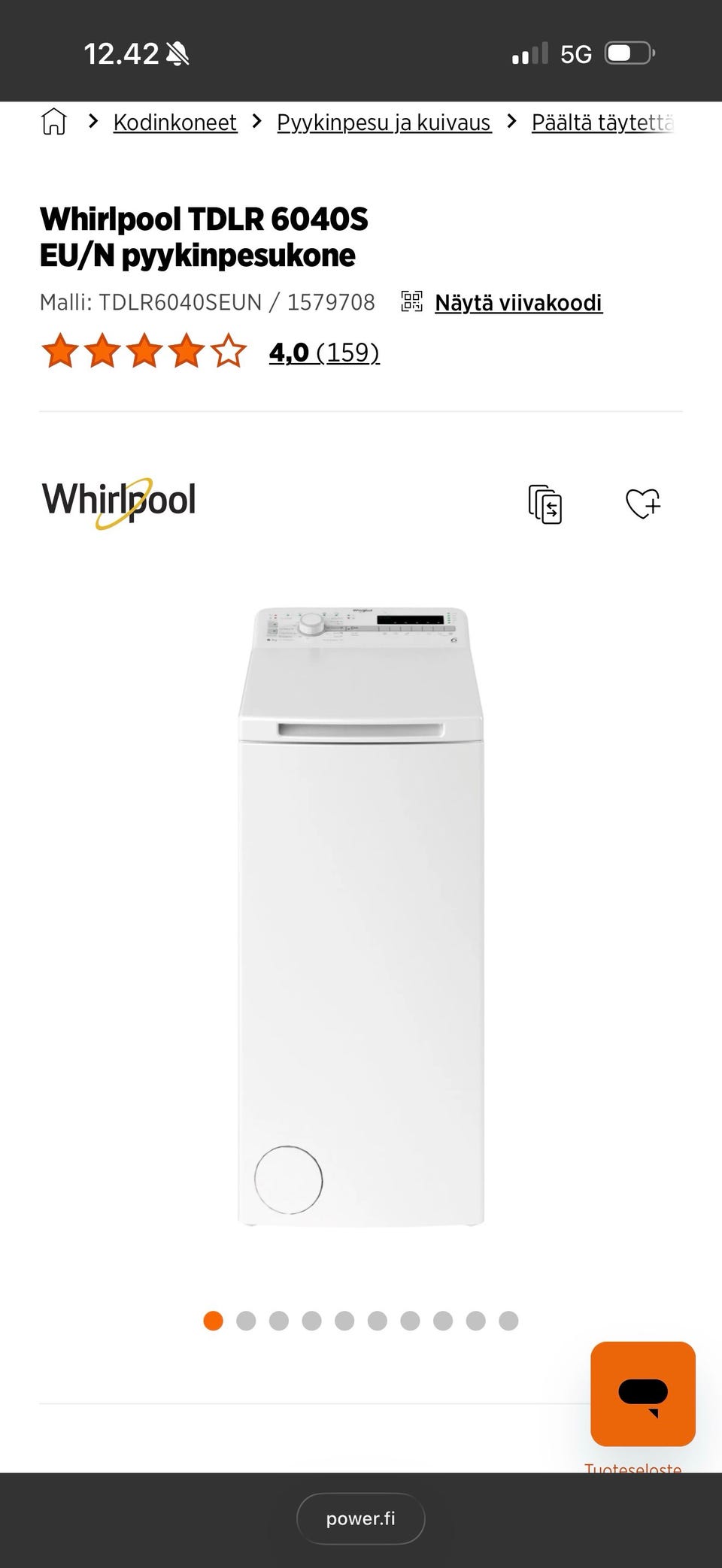This screenshot has height=1568, width=722.
Task: Open the 4,0 (159) reviews link
Action: 324,352
